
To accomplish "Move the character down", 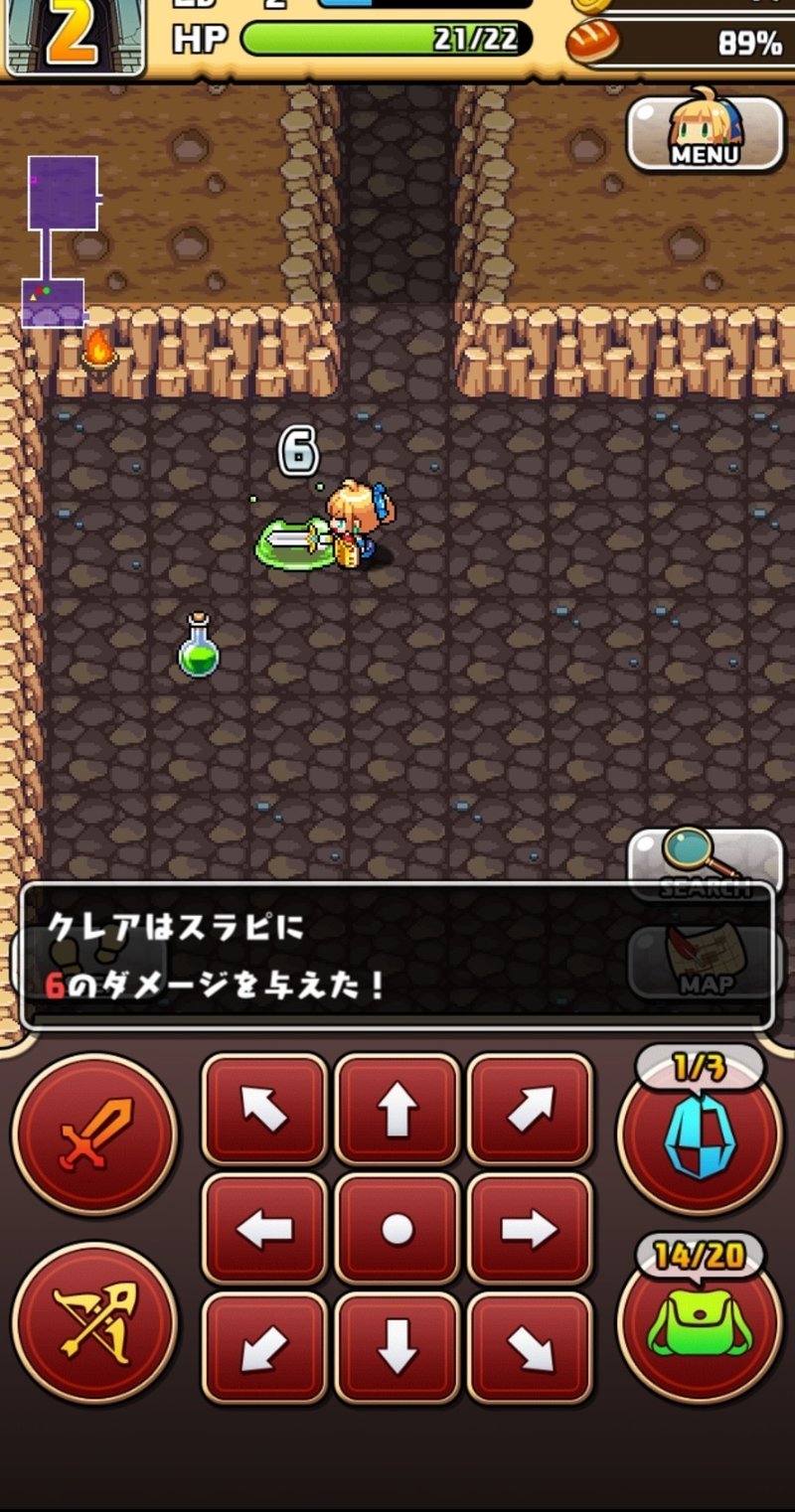I will point(397,1349).
